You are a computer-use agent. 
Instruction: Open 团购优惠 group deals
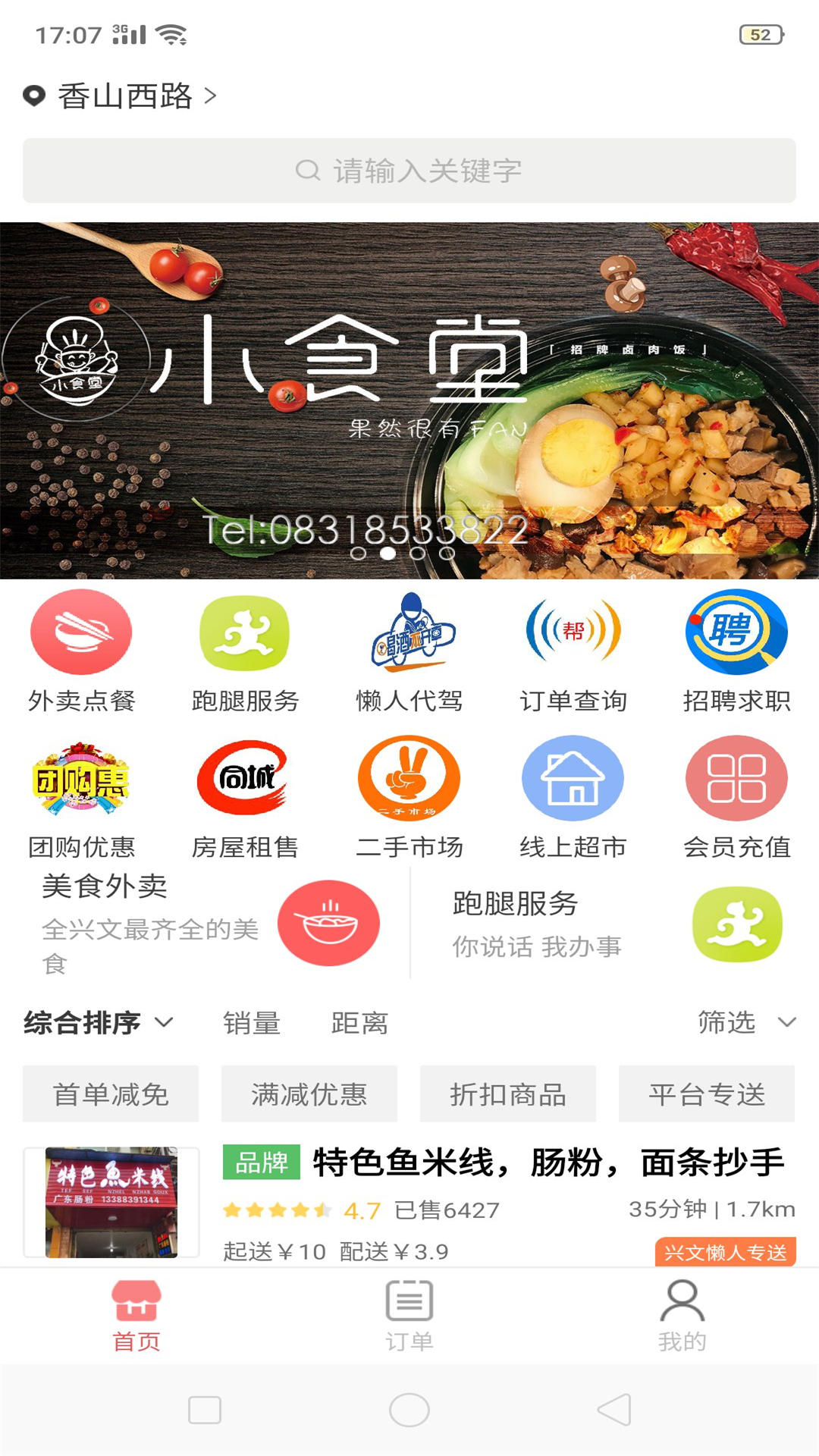(x=82, y=798)
